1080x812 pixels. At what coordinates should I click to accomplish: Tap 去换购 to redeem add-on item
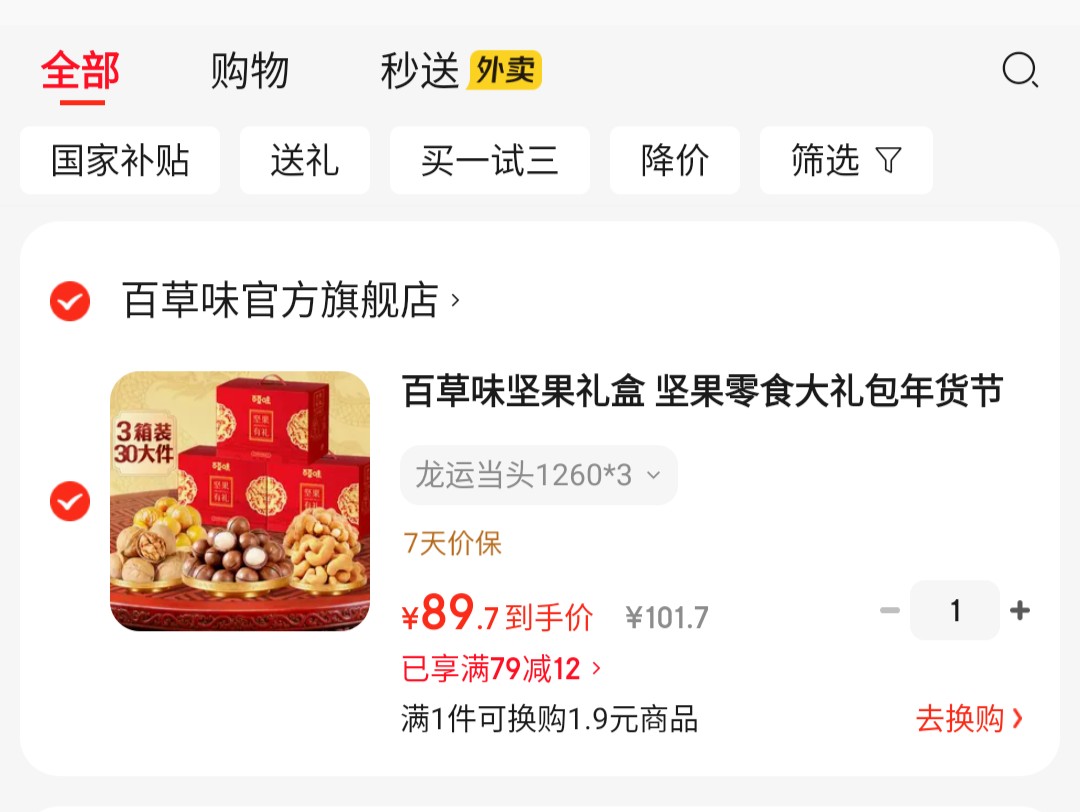click(969, 718)
